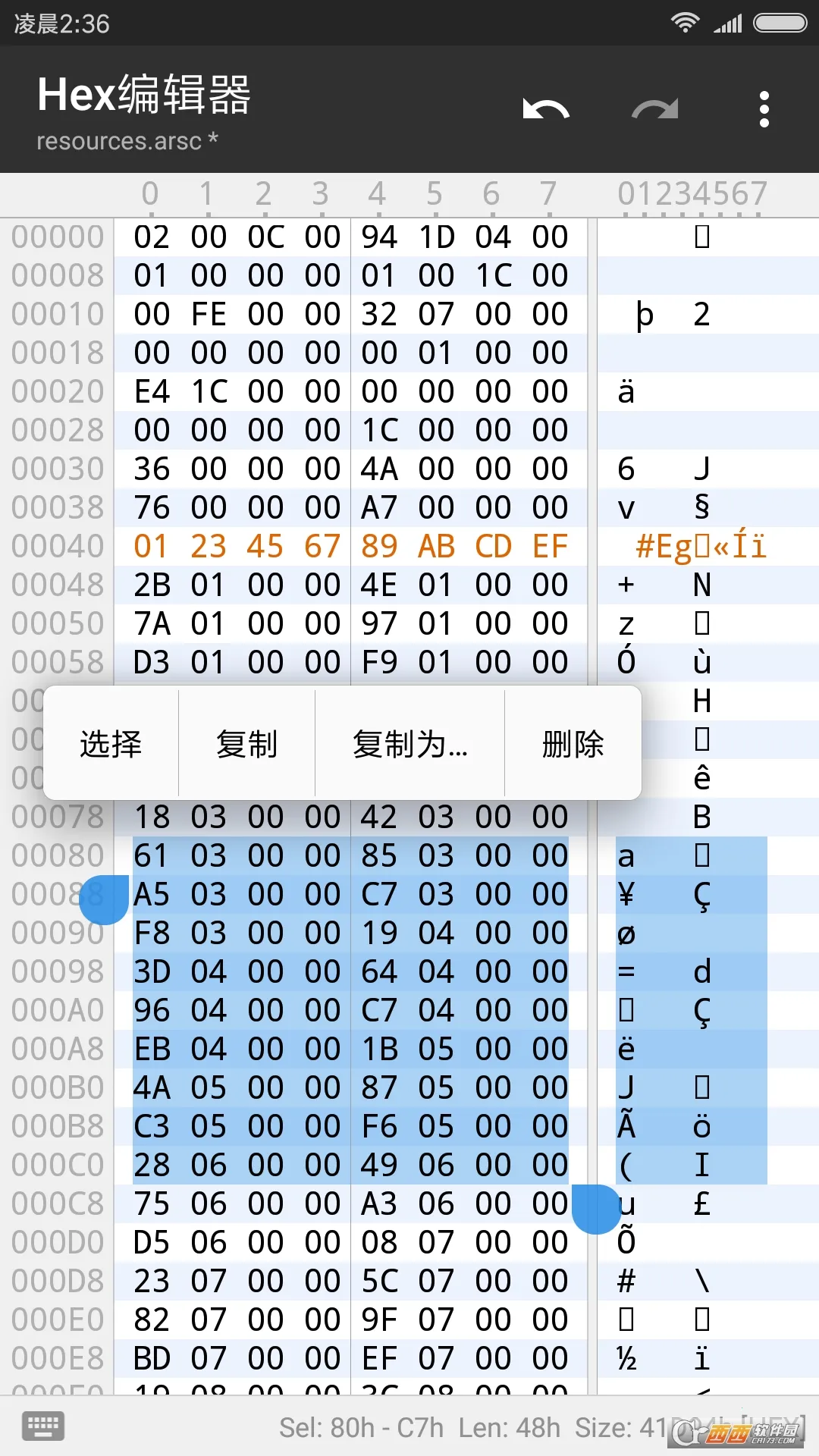Open the overflow options menu
The image size is (819, 1456).
click(x=764, y=108)
